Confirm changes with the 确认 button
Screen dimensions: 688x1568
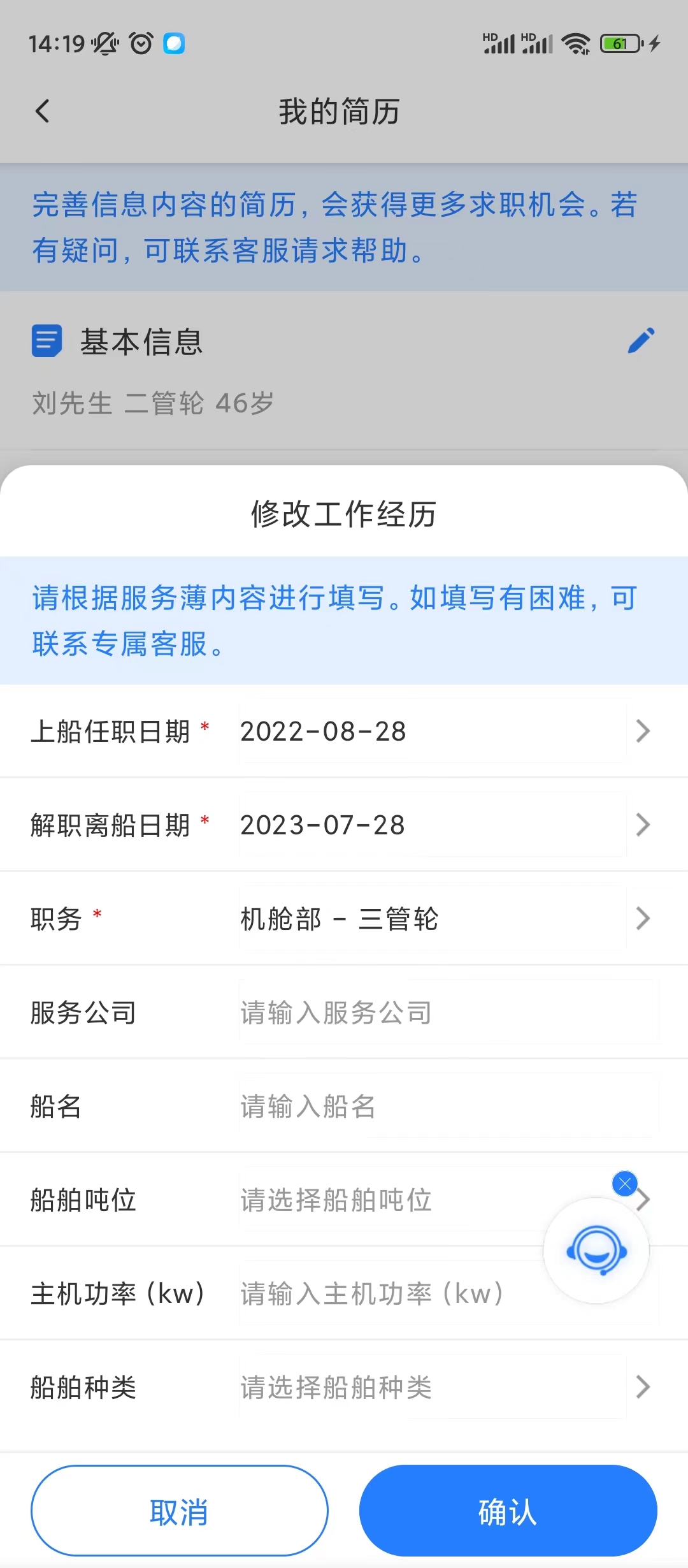point(508,1511)
